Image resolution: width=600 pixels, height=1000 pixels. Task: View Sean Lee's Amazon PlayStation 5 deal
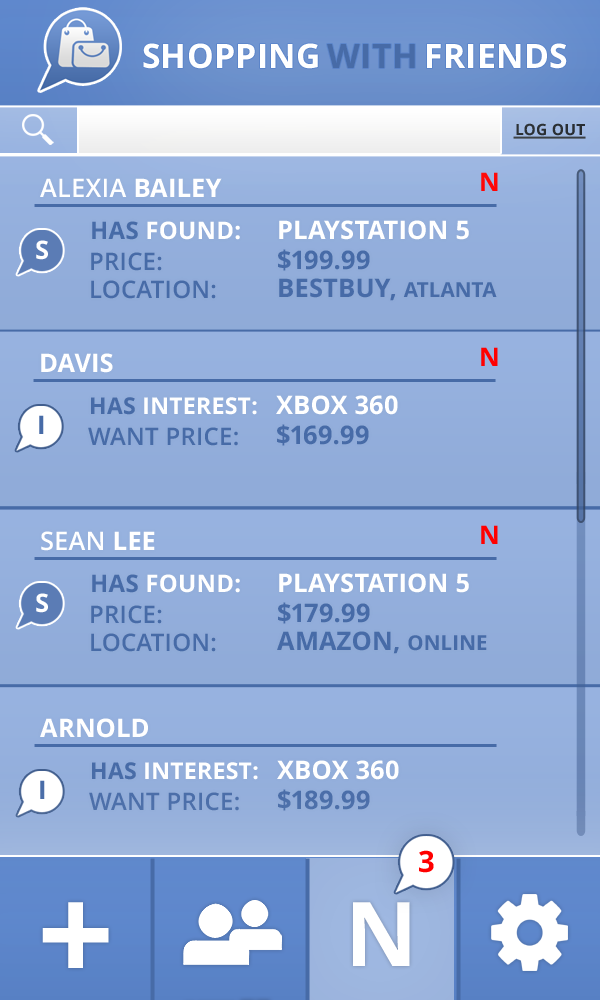tap(287, 597)
